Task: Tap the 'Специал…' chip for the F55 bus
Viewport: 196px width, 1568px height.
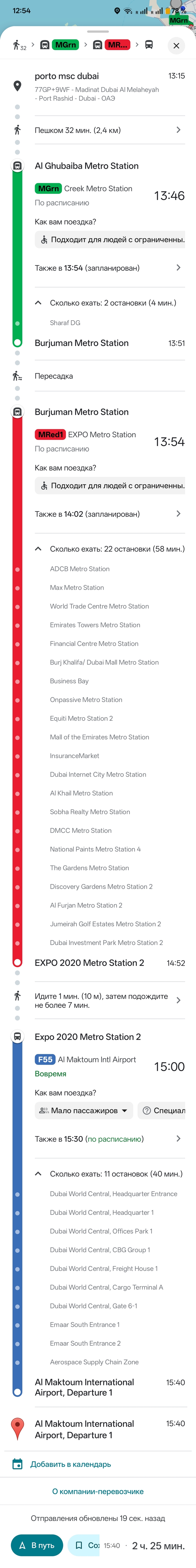Action: point(162,1110)
